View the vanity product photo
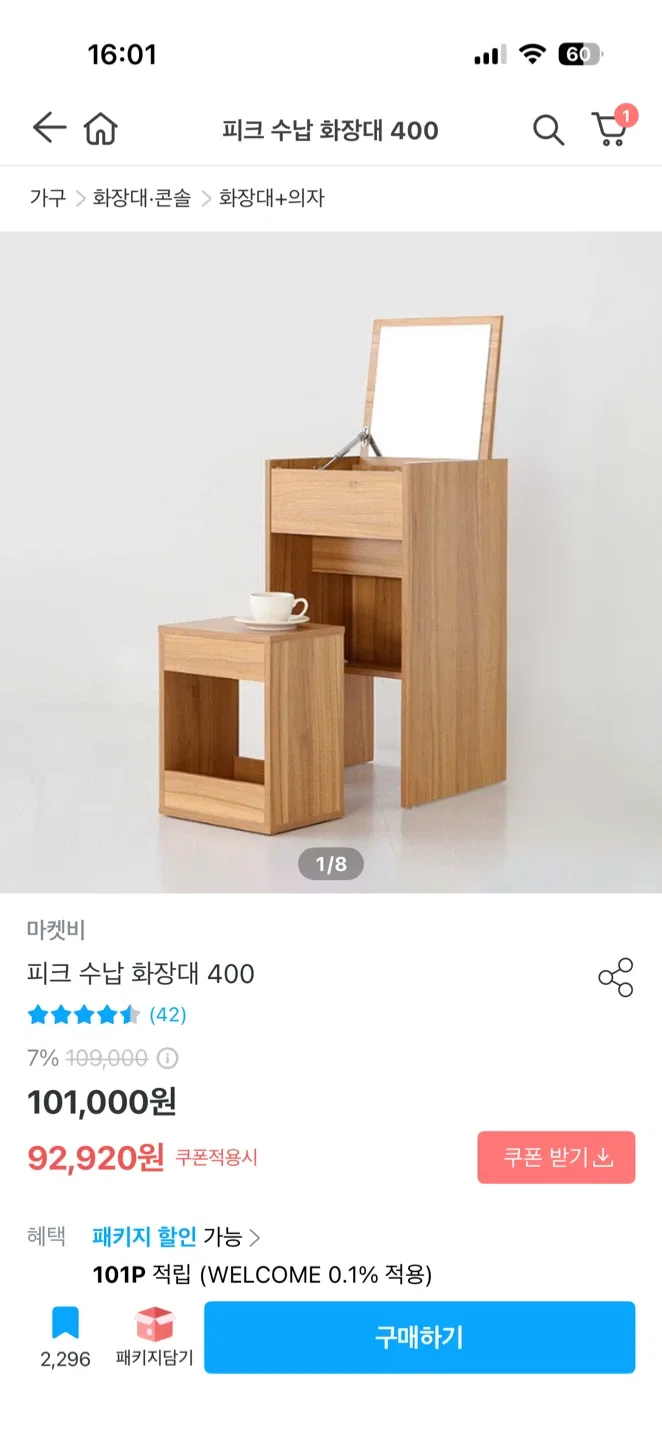Viewport: 662px width, 1440px height. coord(331,562)
